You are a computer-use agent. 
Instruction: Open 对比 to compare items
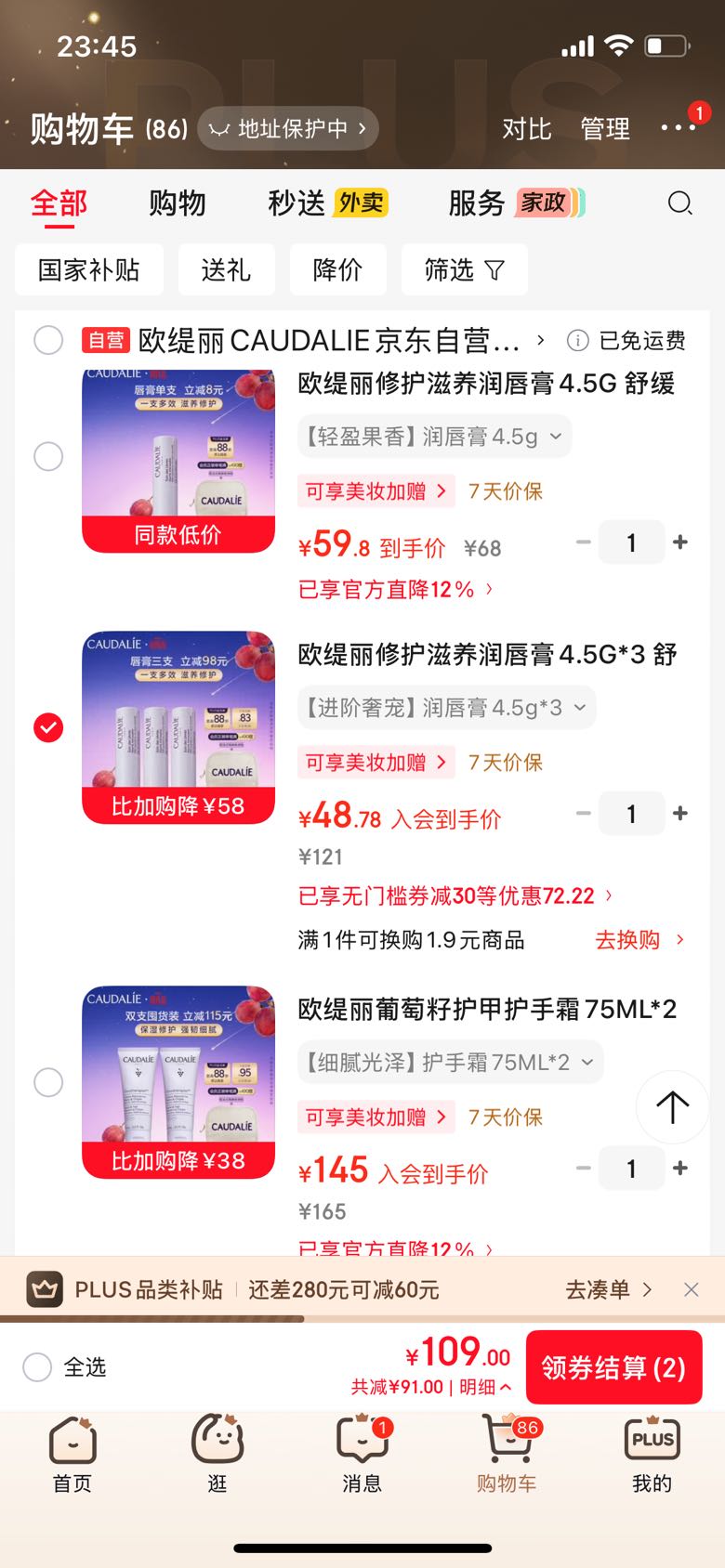pyautogui.click(x=527, y=128)
